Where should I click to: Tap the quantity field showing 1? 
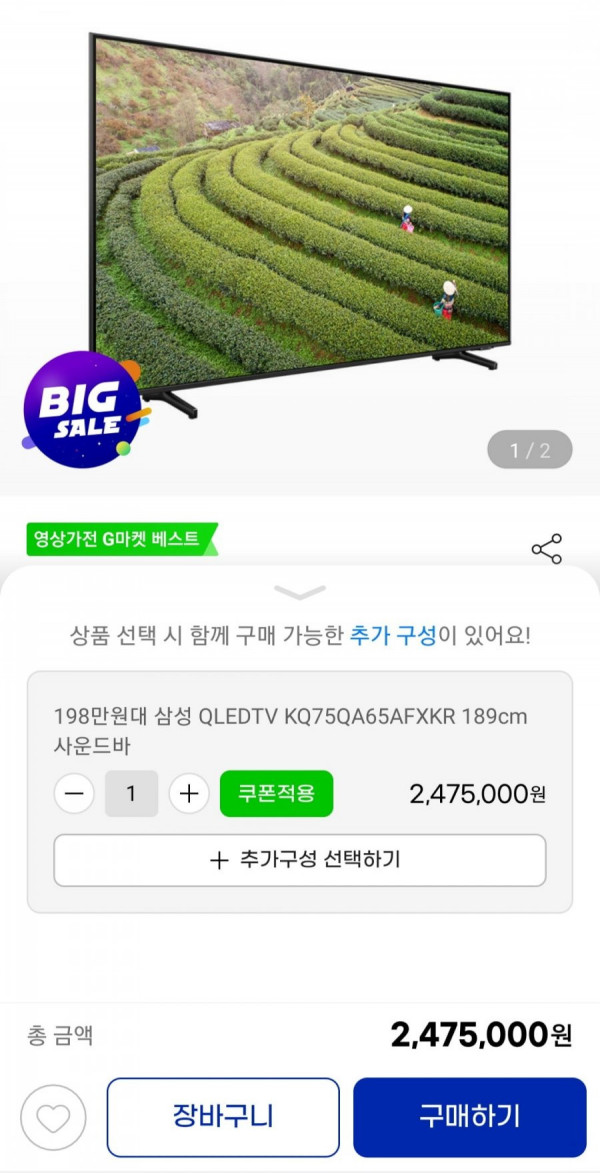pos(131,794)
